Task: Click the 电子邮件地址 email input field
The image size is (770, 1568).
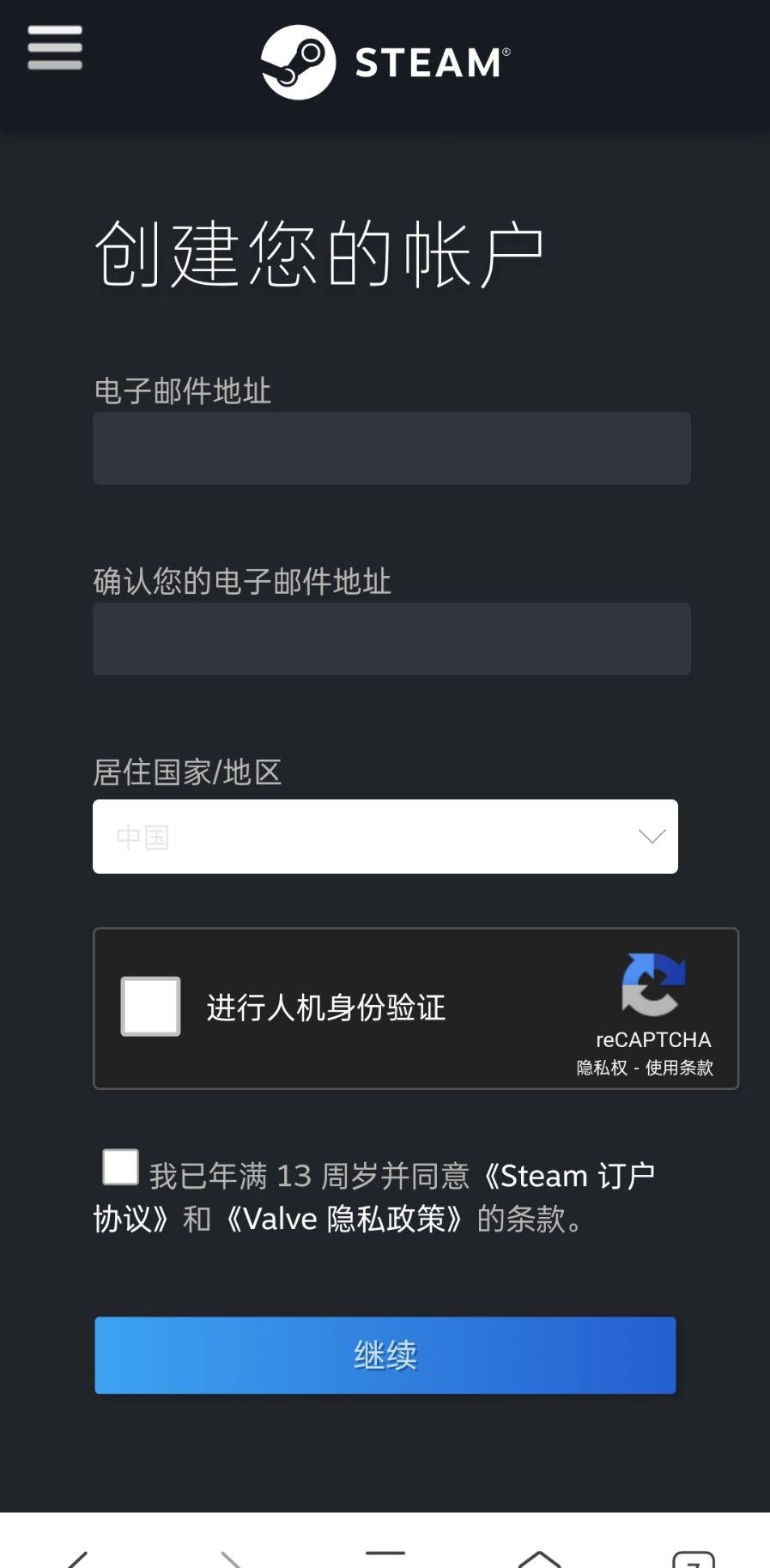Action: click(391, 447)
